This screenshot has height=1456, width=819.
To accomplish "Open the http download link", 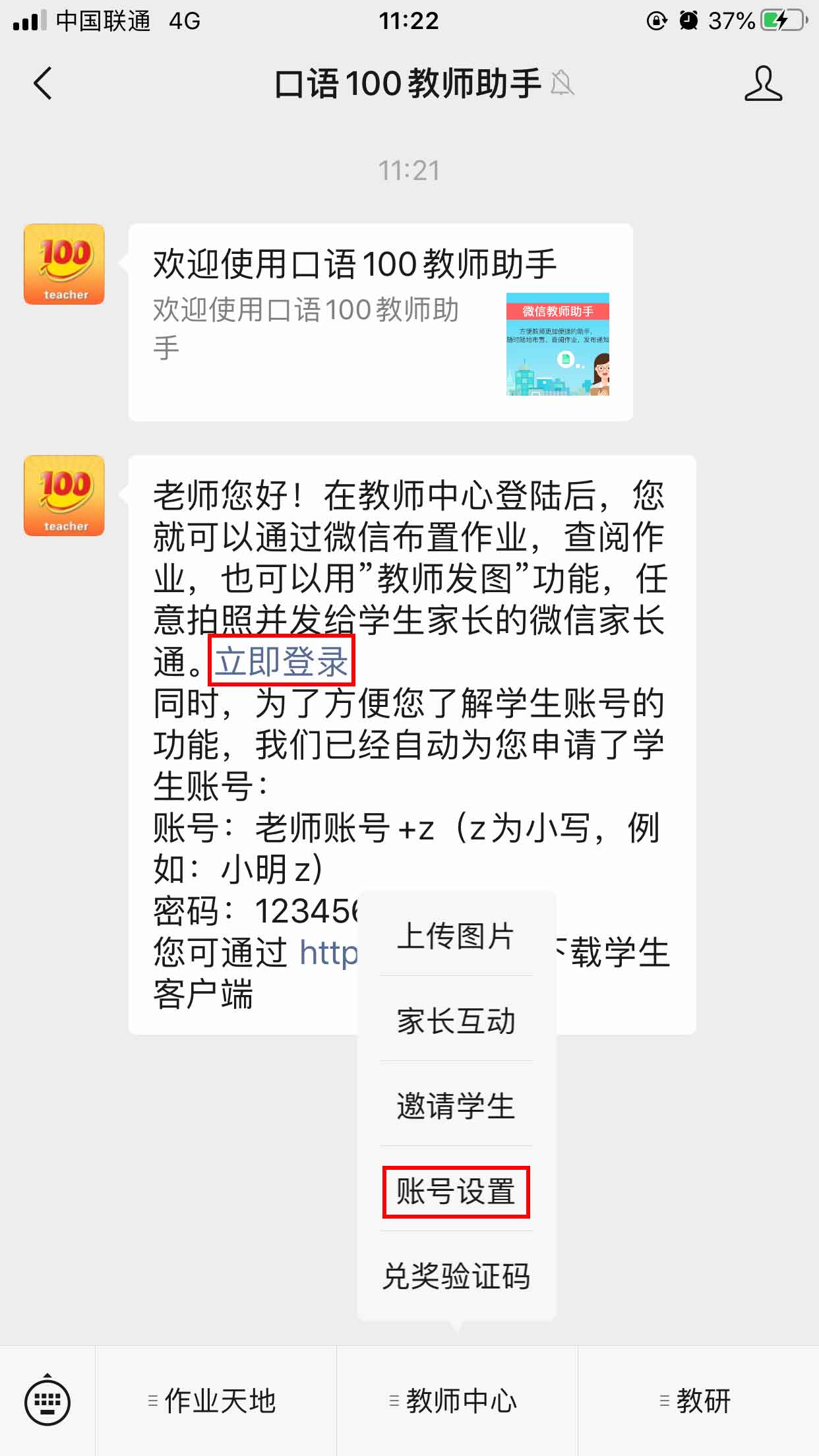I will tap(328, 952).
